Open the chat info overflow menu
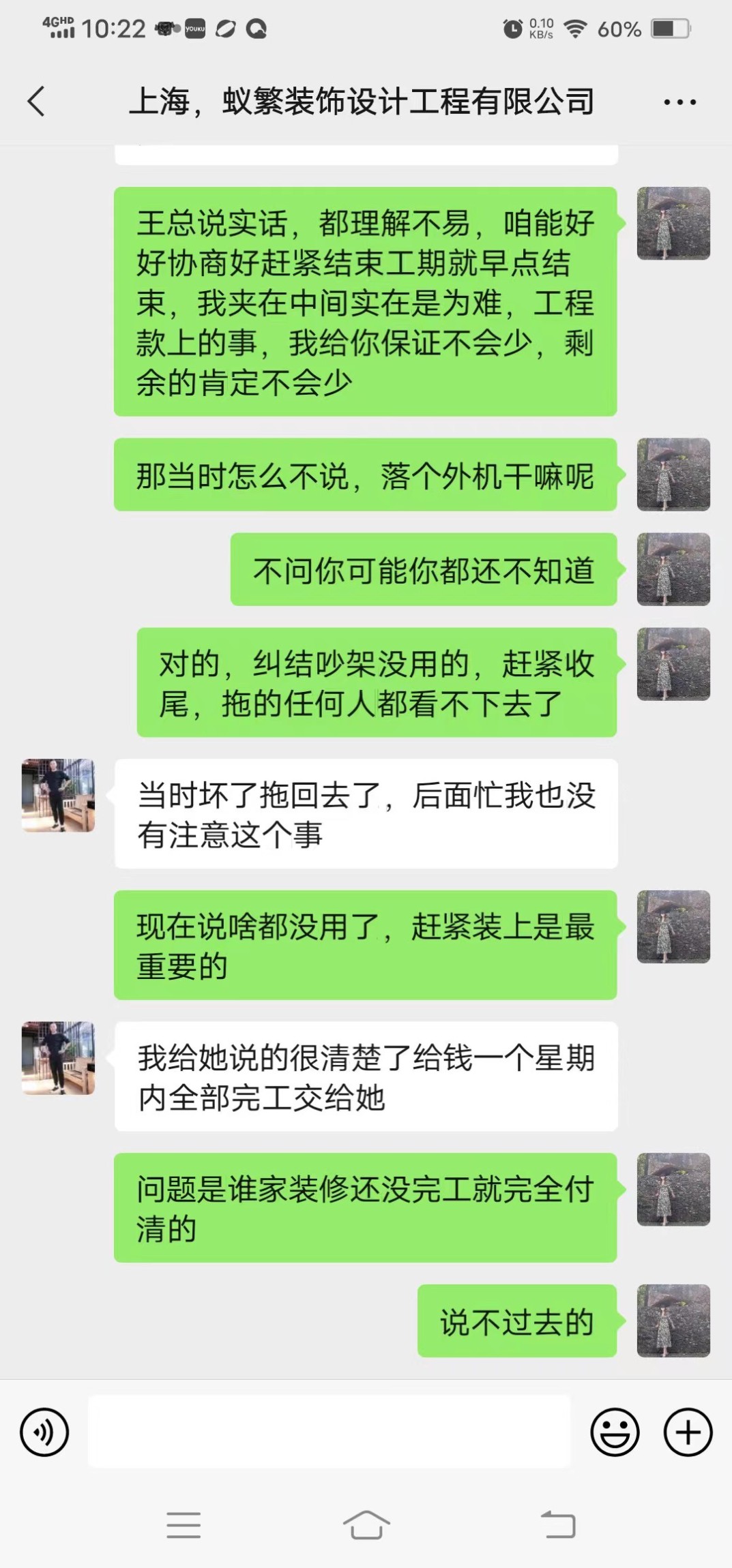The width and height of the screenshot is (732, 1568). pos(679,102)
